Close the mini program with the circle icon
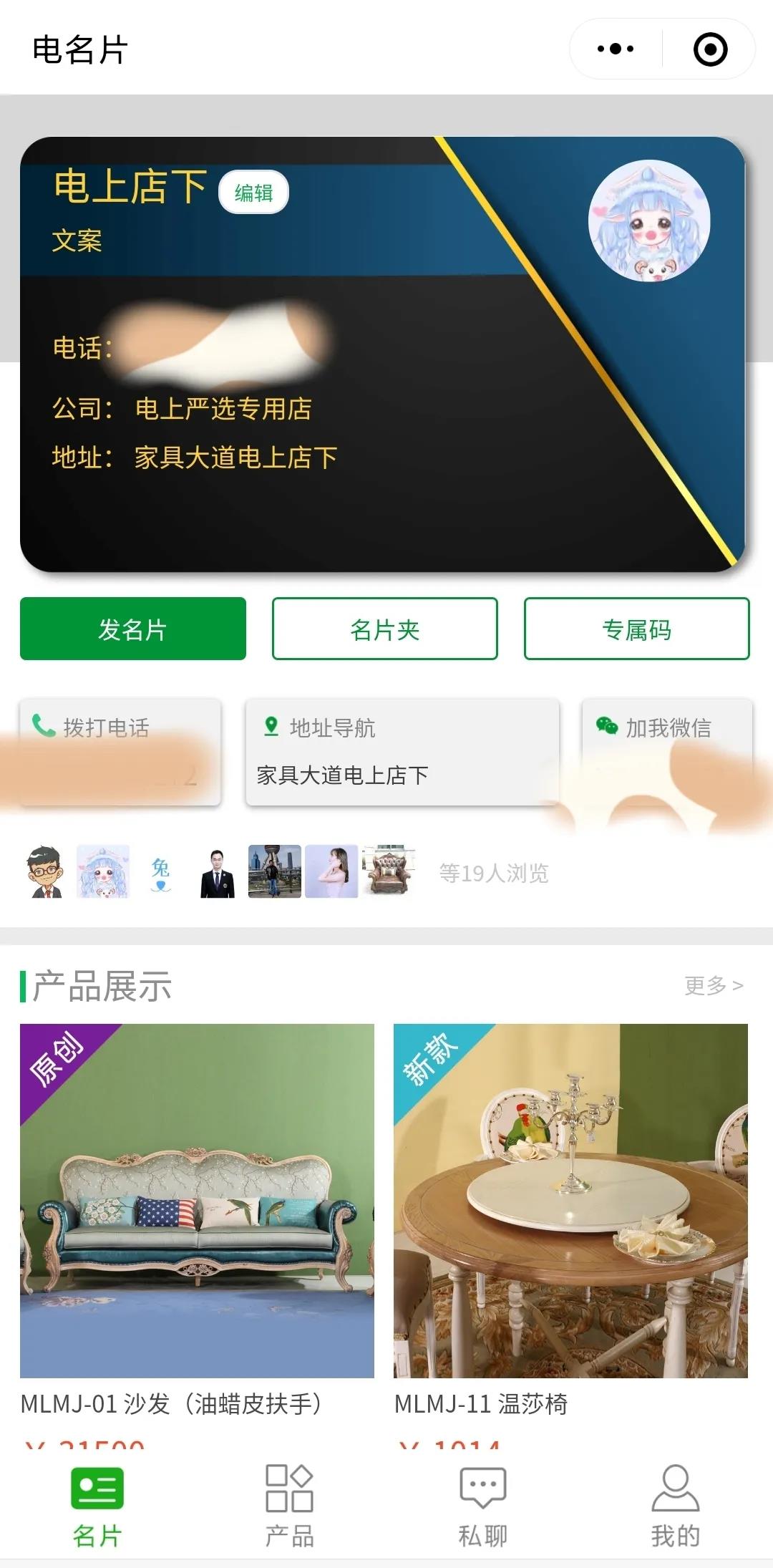Viewport: 773px width, 1568px height. click(710, 49)
